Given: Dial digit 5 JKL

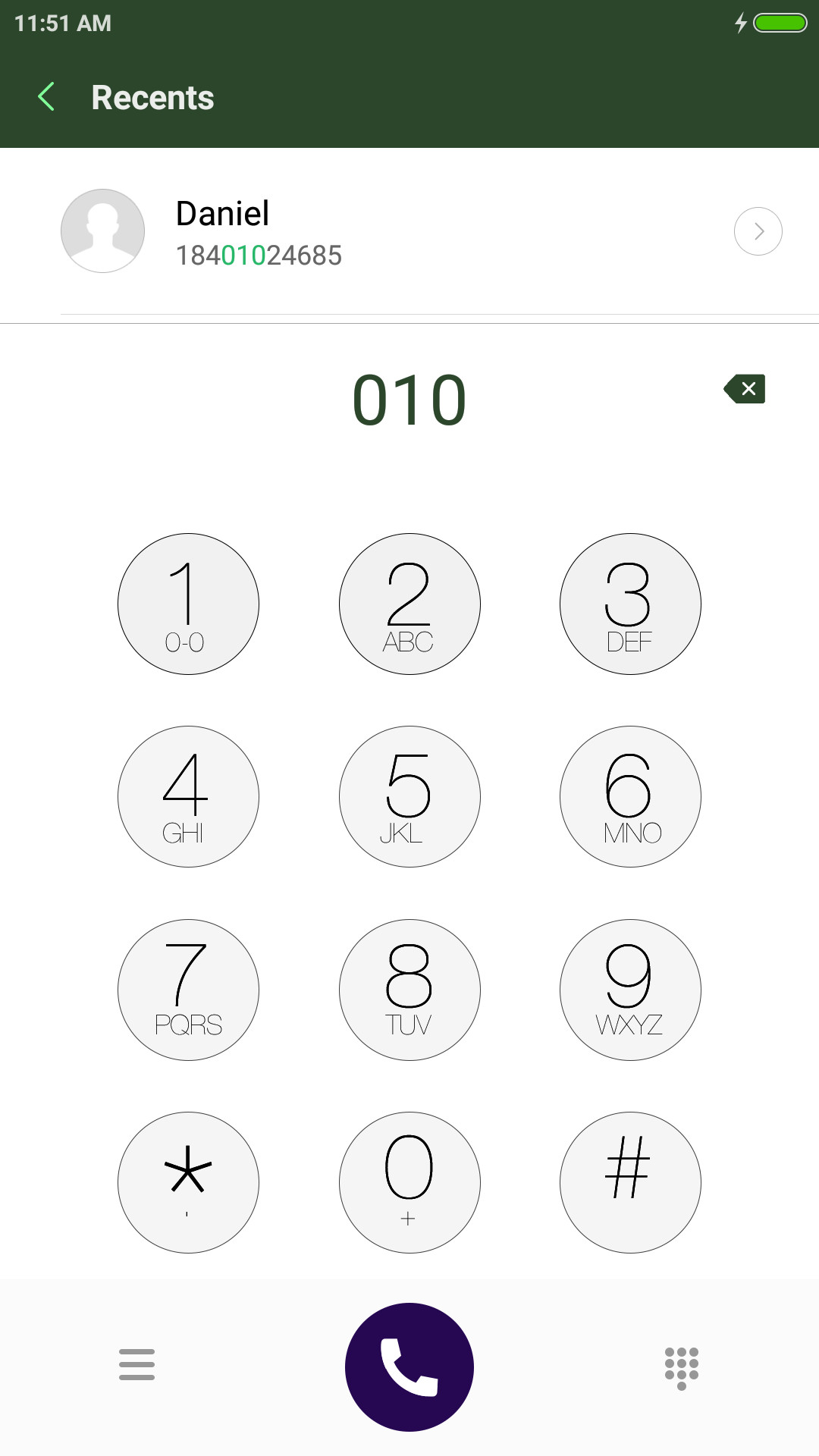Looking at the screenshot, I should pyautogui.click(x=409, y=796).
